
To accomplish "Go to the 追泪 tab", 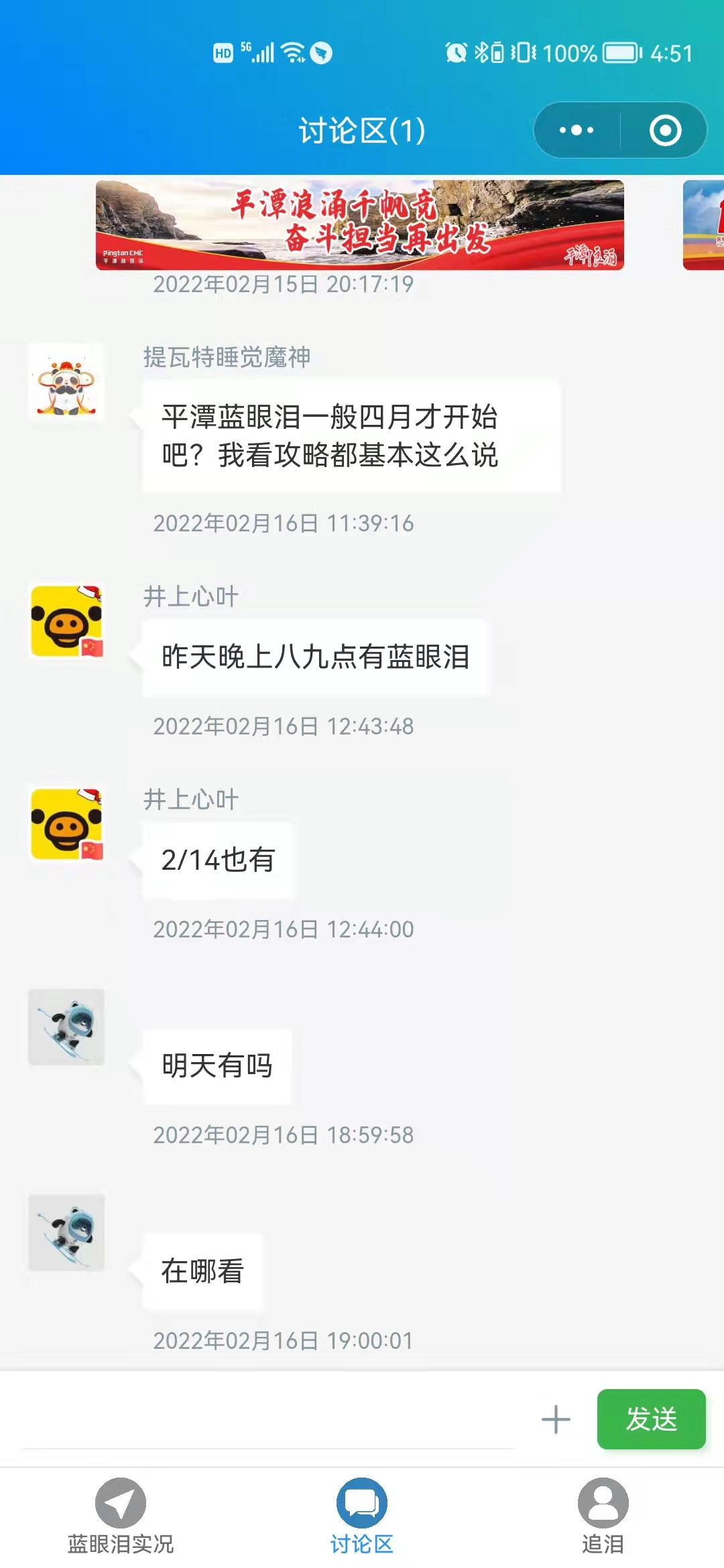I will (603, 1516).
